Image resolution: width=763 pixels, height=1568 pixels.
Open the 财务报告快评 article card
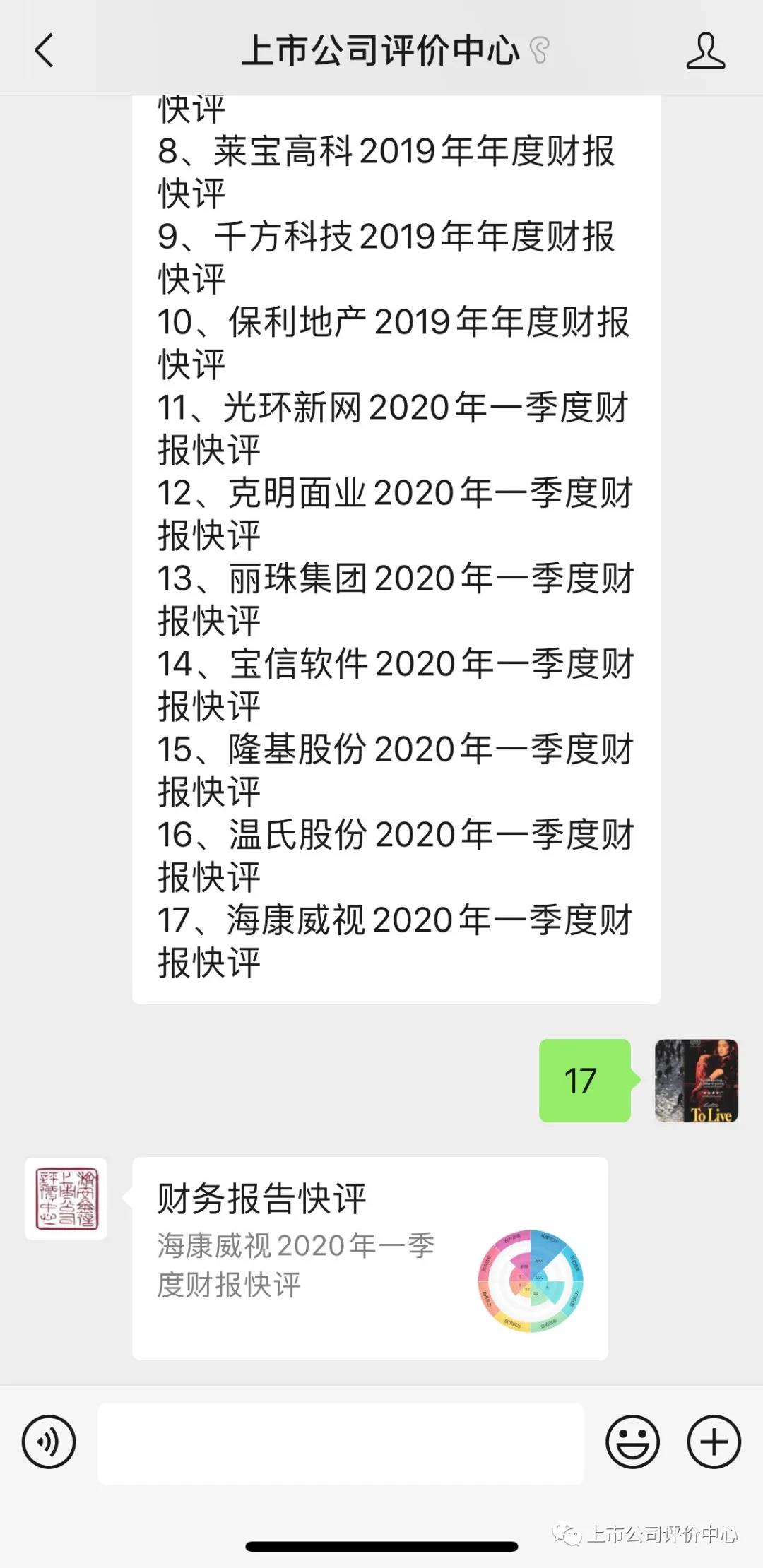(x=370, y=1258)
